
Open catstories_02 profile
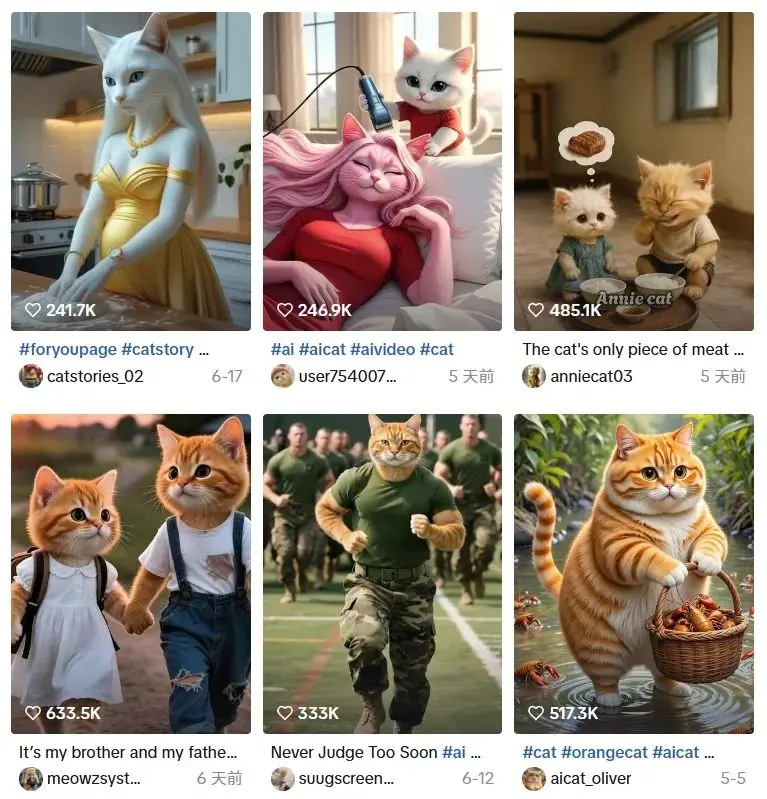coord(95,376)
